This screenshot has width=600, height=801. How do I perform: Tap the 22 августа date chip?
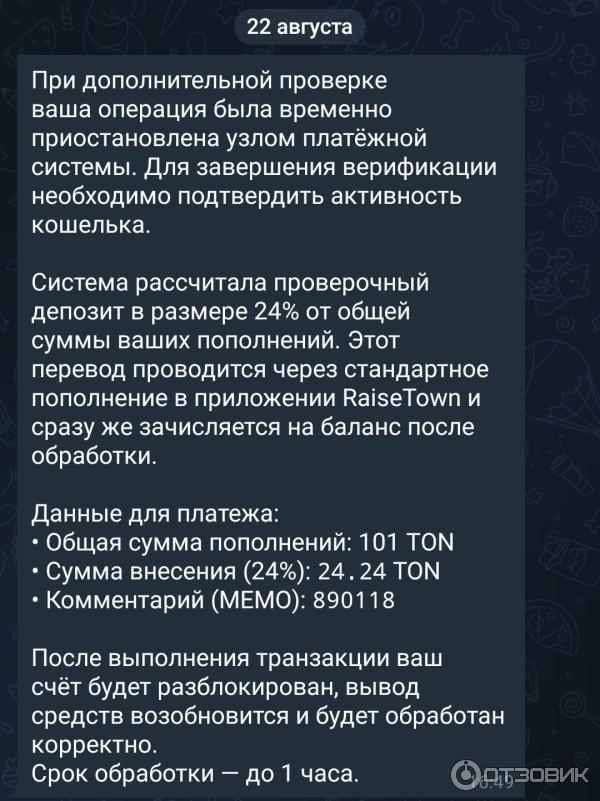[299, 27]
